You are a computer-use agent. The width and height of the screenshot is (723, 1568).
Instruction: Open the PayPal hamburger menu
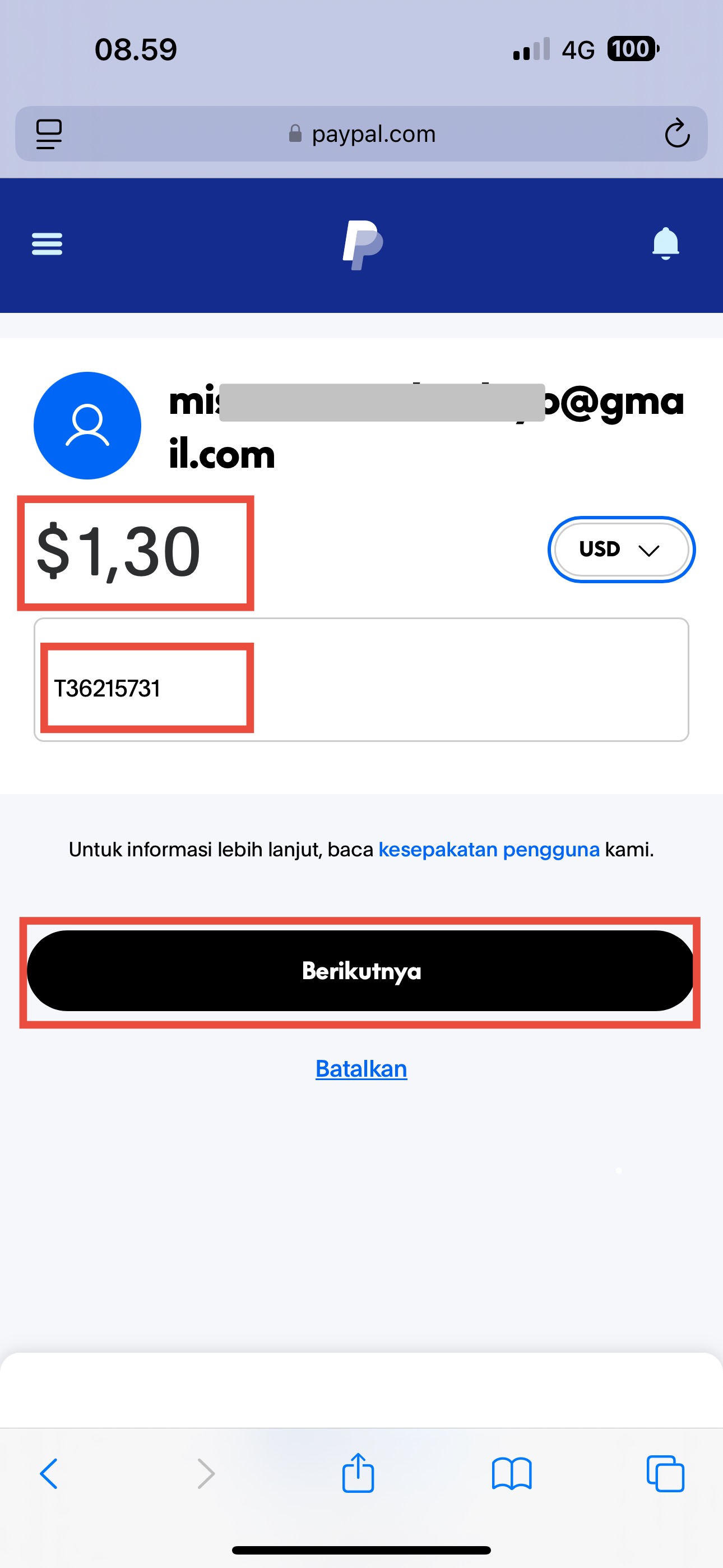tap(47, 244)
